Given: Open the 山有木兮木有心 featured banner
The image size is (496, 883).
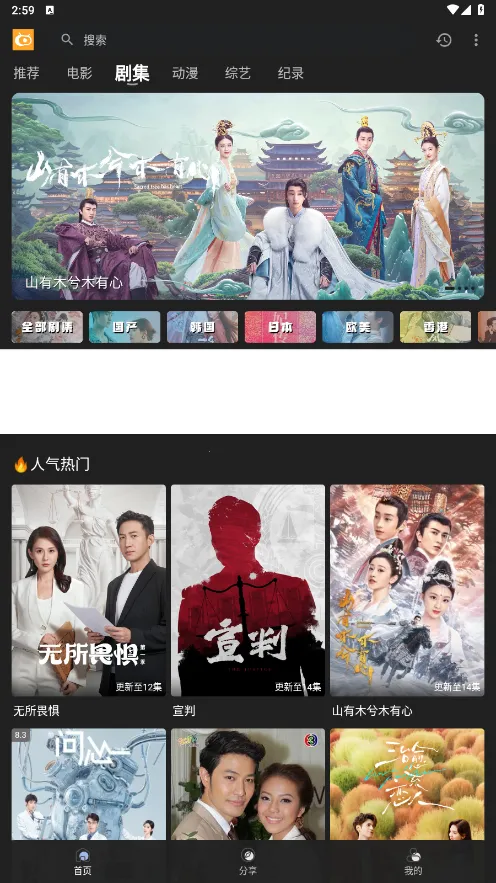Looking at the screenshot, I should pos(248,196).
